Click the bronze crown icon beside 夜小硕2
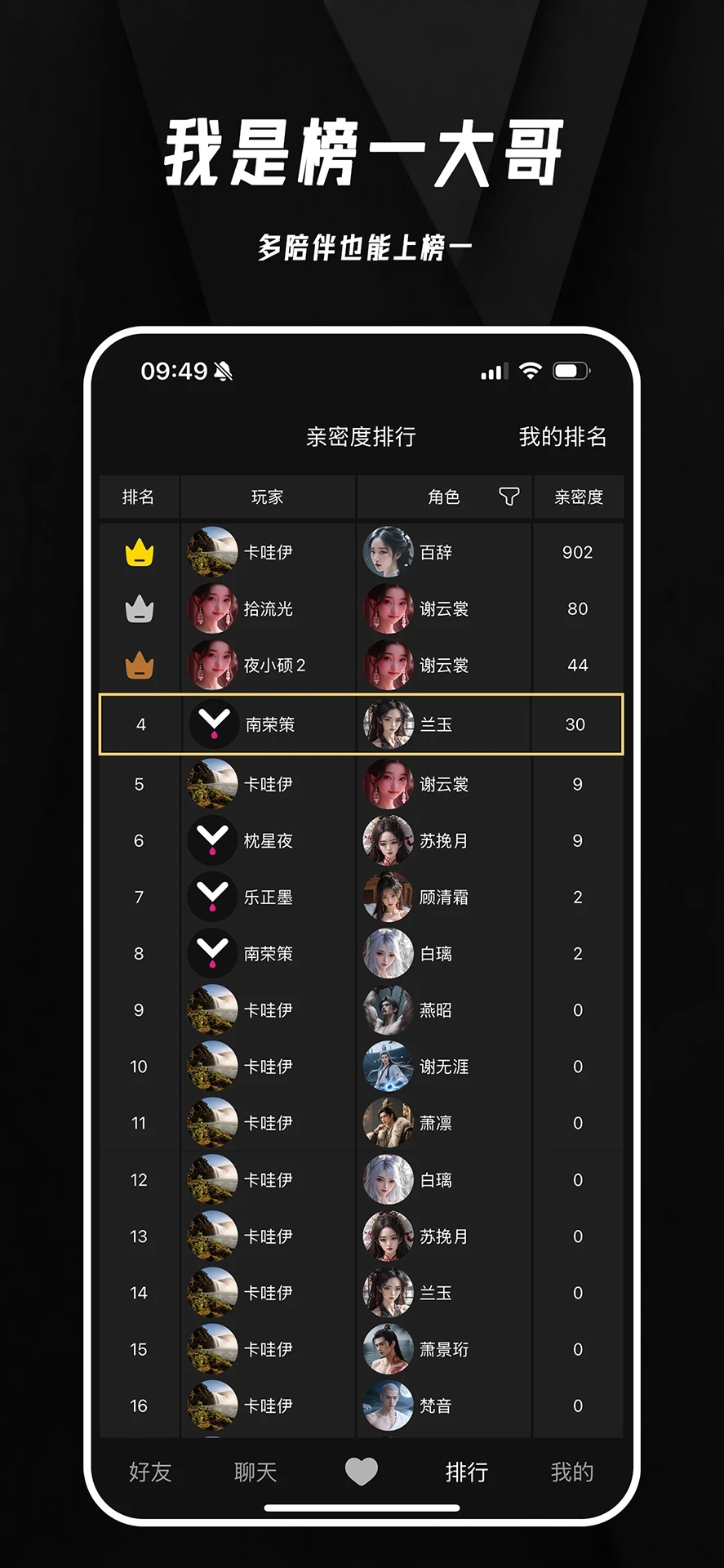 coord(140,665)
